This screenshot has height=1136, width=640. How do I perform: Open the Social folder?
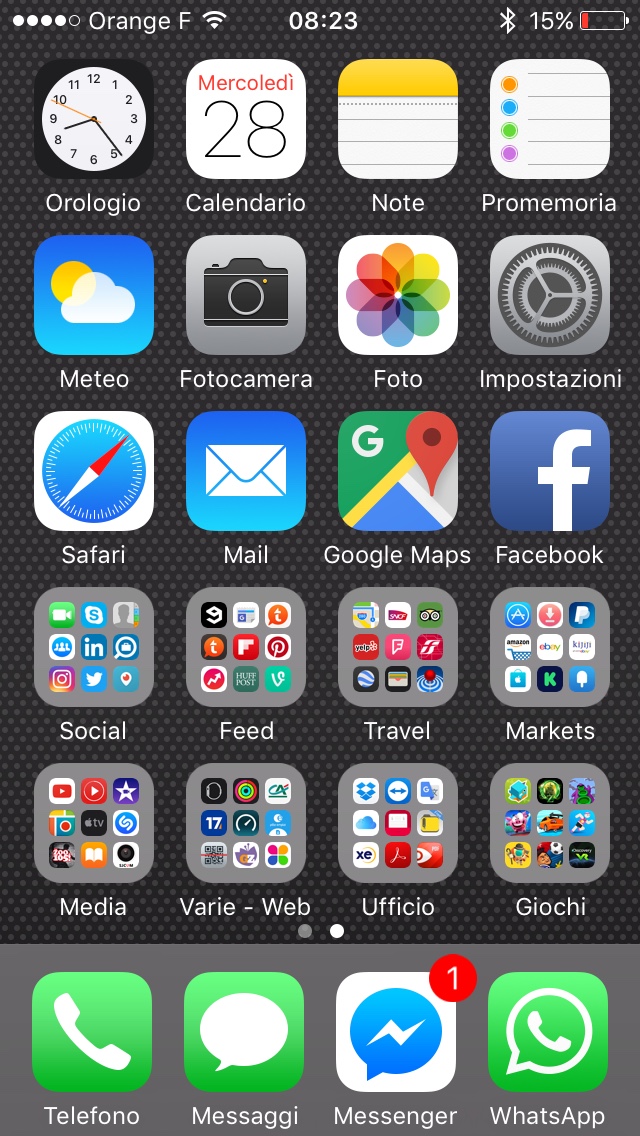pyautogui.click(x=93, y=647)
